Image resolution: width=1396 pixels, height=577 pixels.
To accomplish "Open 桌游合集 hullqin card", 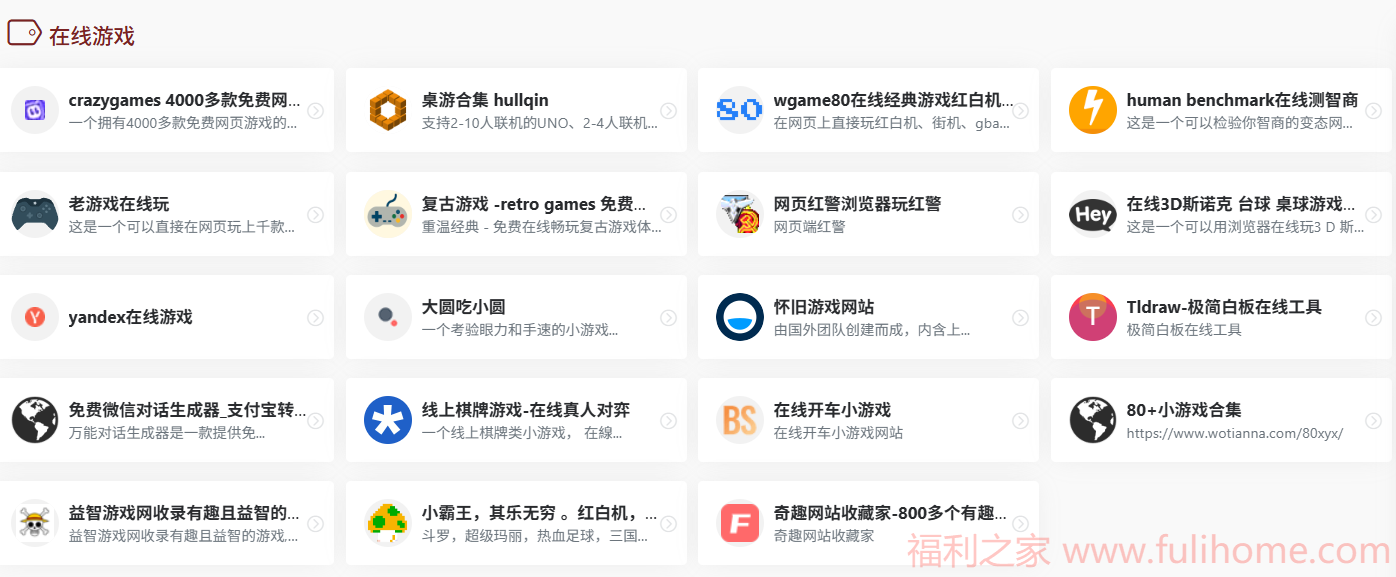I will click(x=485, y=101).
